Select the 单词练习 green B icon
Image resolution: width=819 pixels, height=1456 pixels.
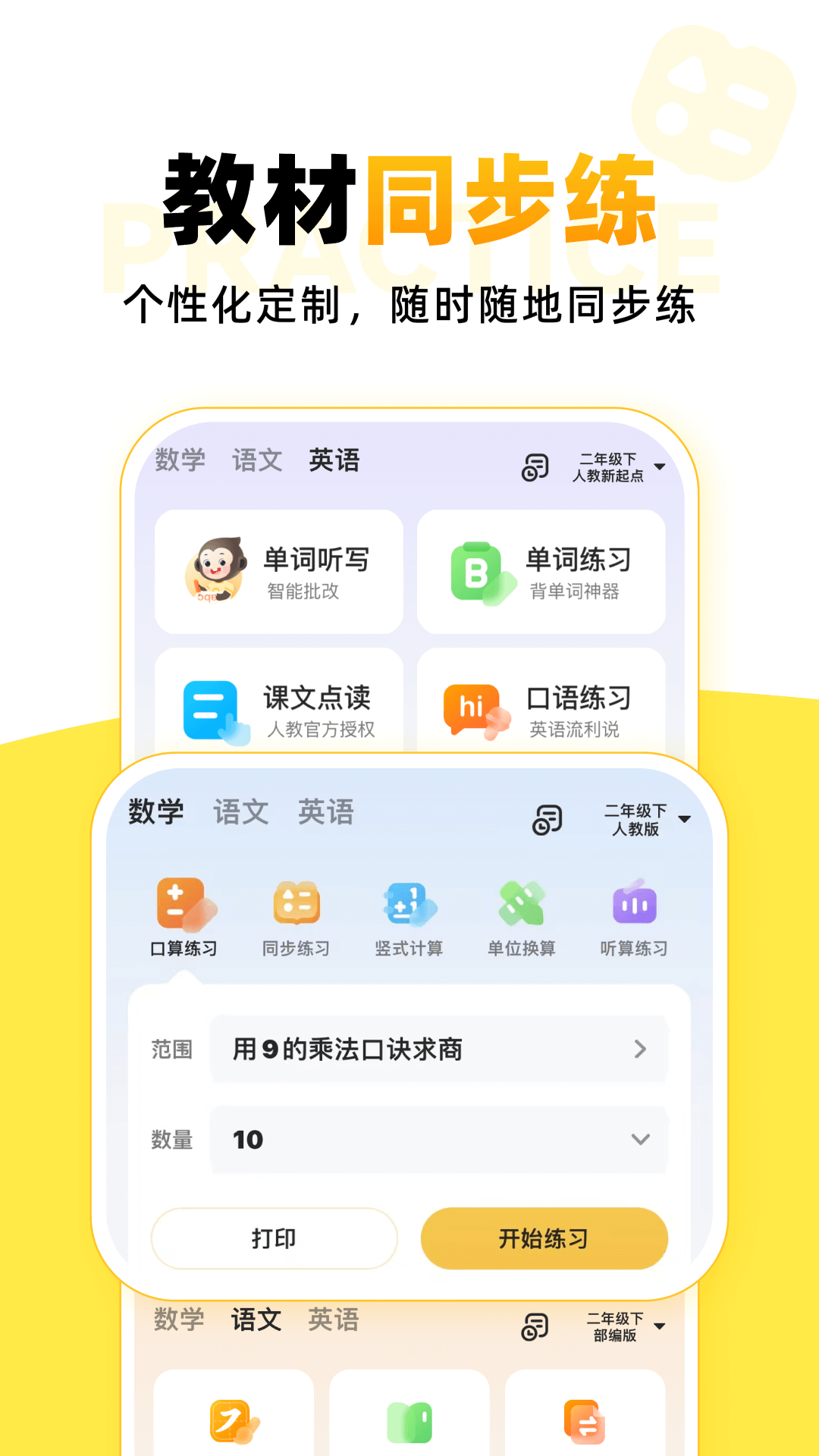click(x=478, y=565)
